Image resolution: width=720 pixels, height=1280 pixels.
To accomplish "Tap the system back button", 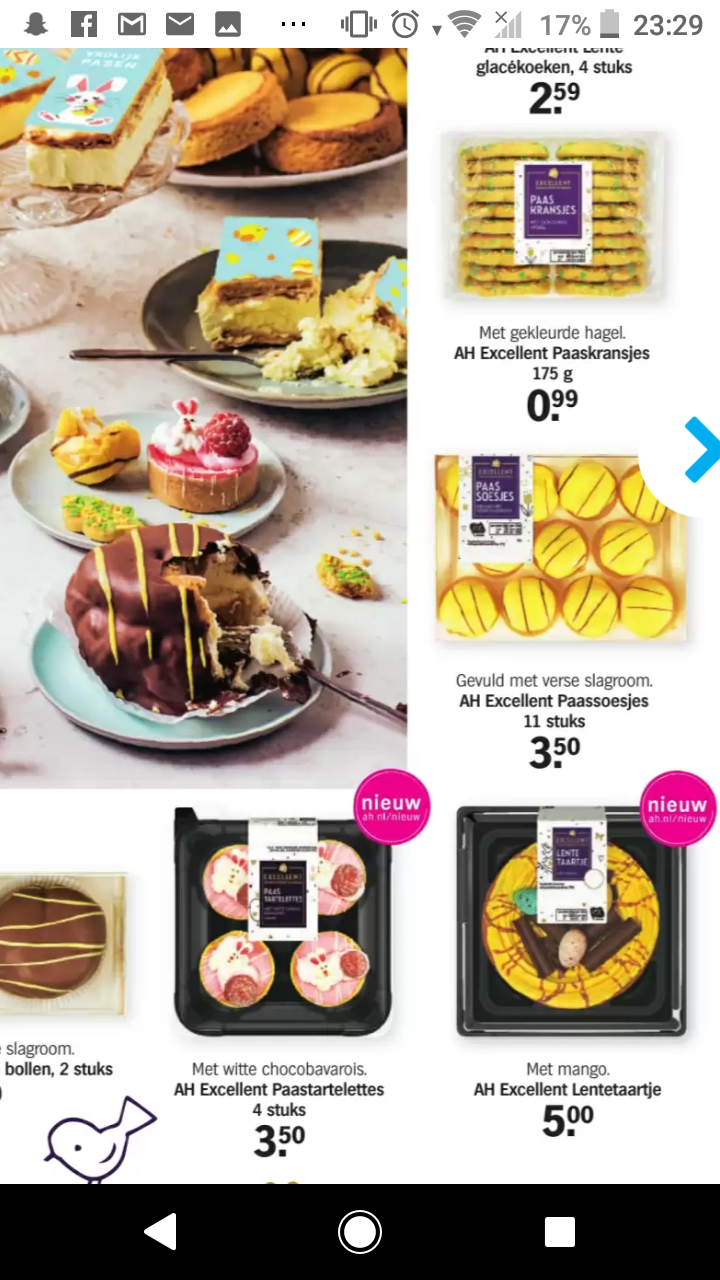I will point(160,1232).
